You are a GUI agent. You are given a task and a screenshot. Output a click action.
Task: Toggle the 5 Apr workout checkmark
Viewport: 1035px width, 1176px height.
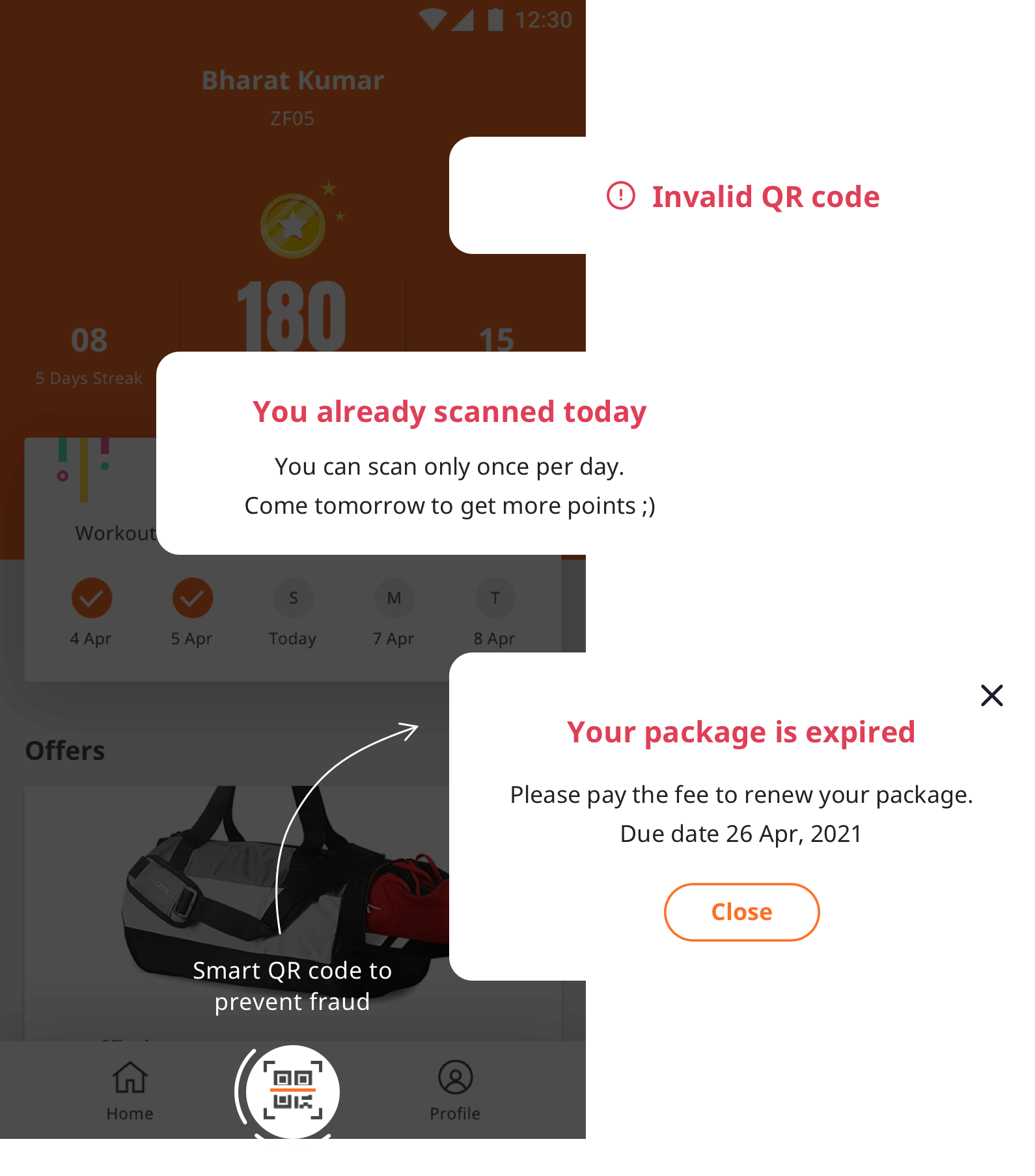click(192, 597)
